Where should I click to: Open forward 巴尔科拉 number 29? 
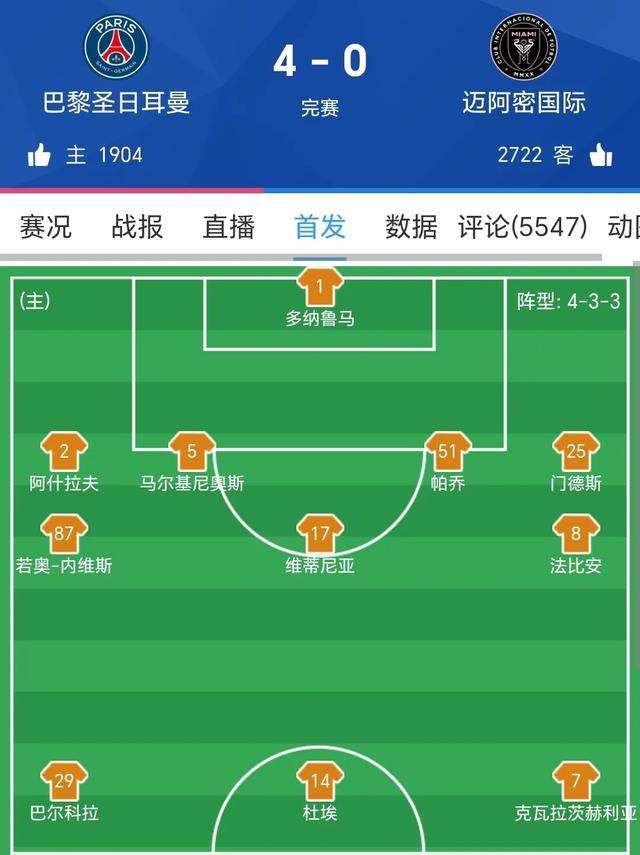(x=64, y=782)
